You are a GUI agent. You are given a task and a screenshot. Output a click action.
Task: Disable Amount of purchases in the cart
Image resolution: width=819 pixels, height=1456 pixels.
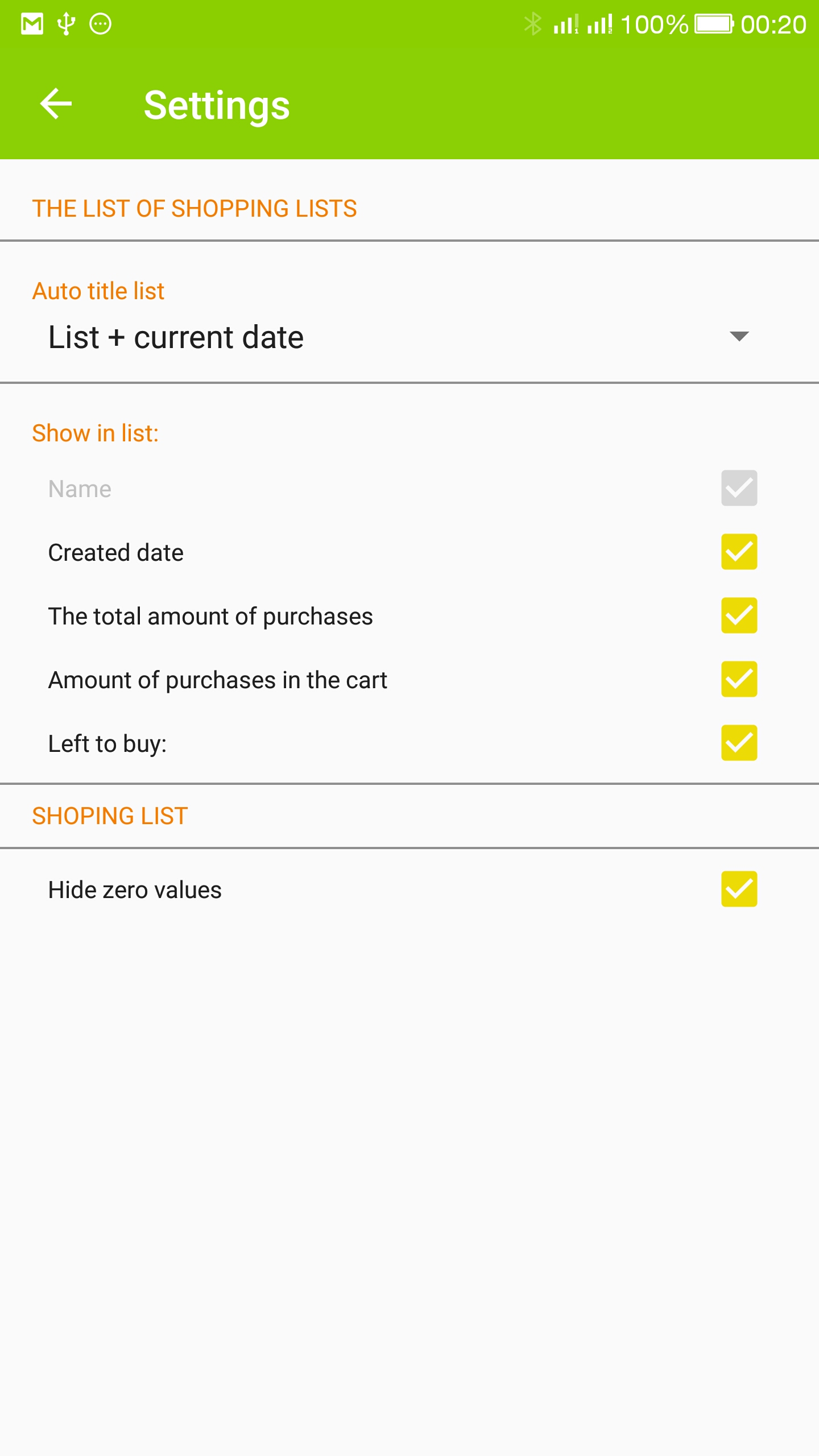(739, 679)
